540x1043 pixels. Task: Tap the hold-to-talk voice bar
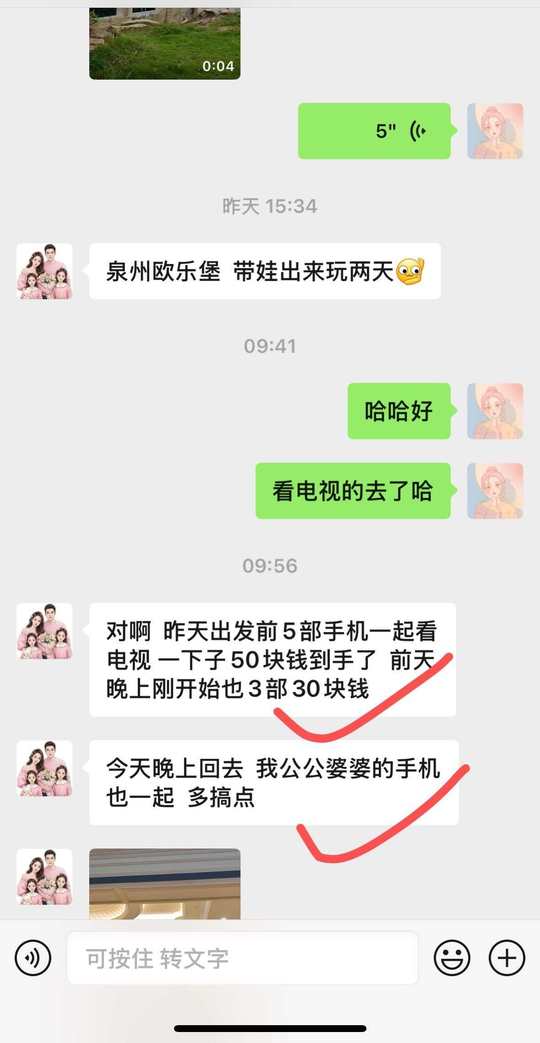pyautogui.click(x=243, y=958)
